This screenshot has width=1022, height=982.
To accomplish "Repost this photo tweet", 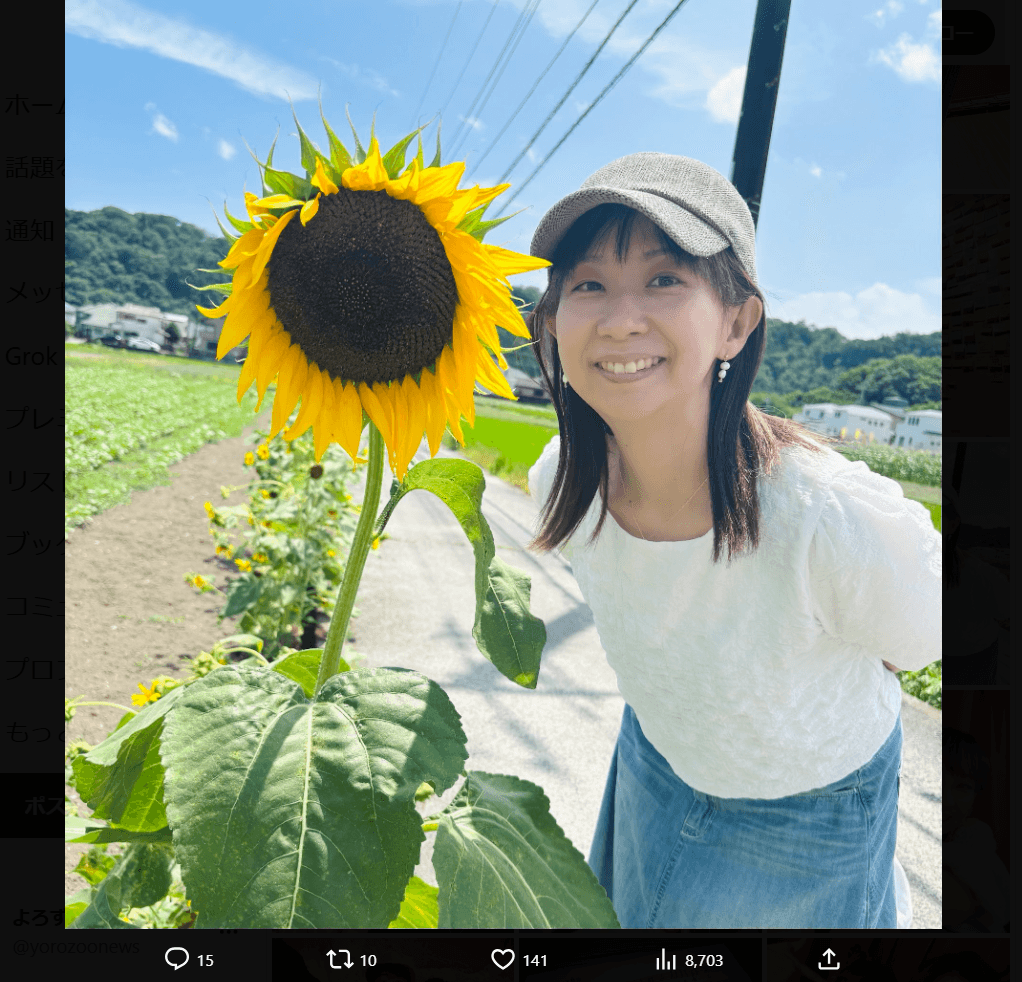I will tap(340, 959).
